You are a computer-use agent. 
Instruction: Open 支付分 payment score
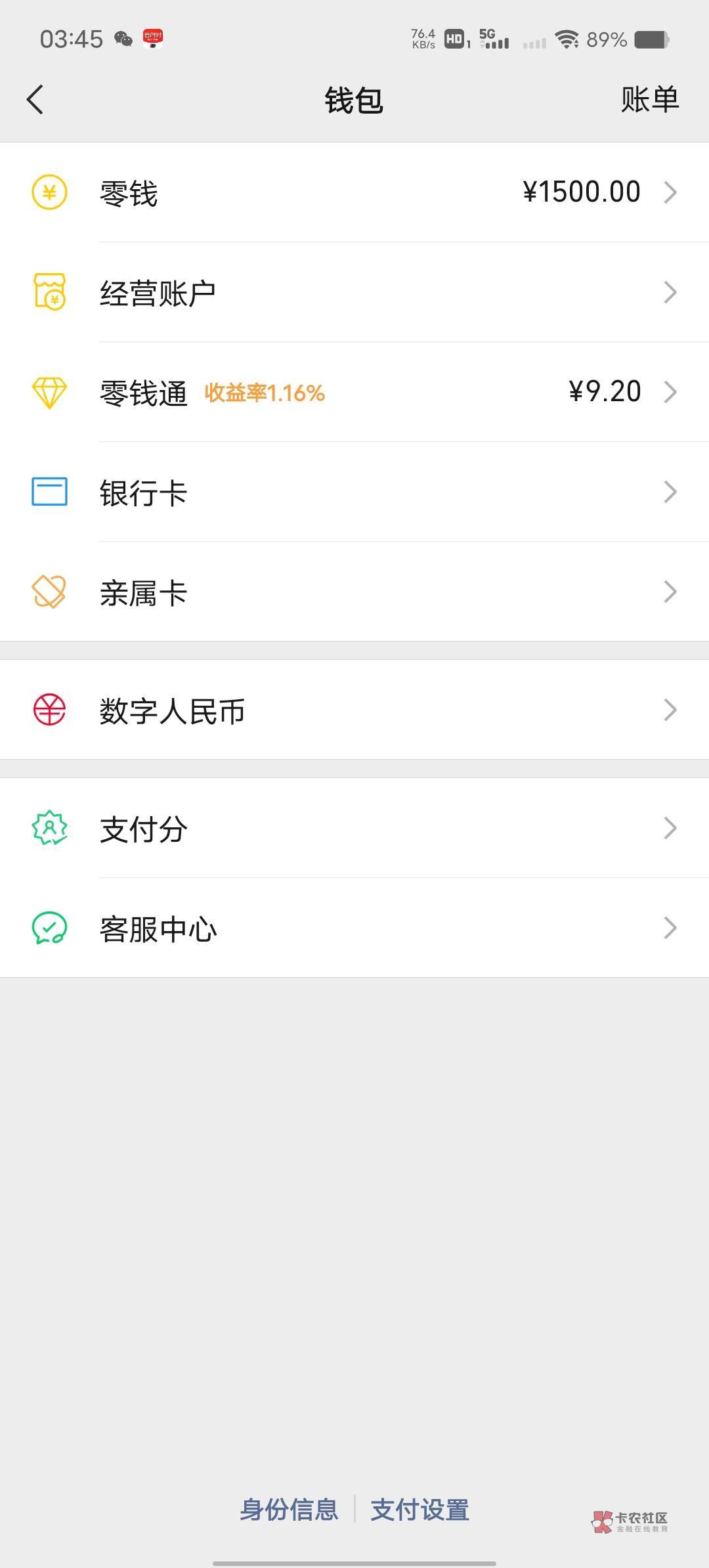click(354, 829)
